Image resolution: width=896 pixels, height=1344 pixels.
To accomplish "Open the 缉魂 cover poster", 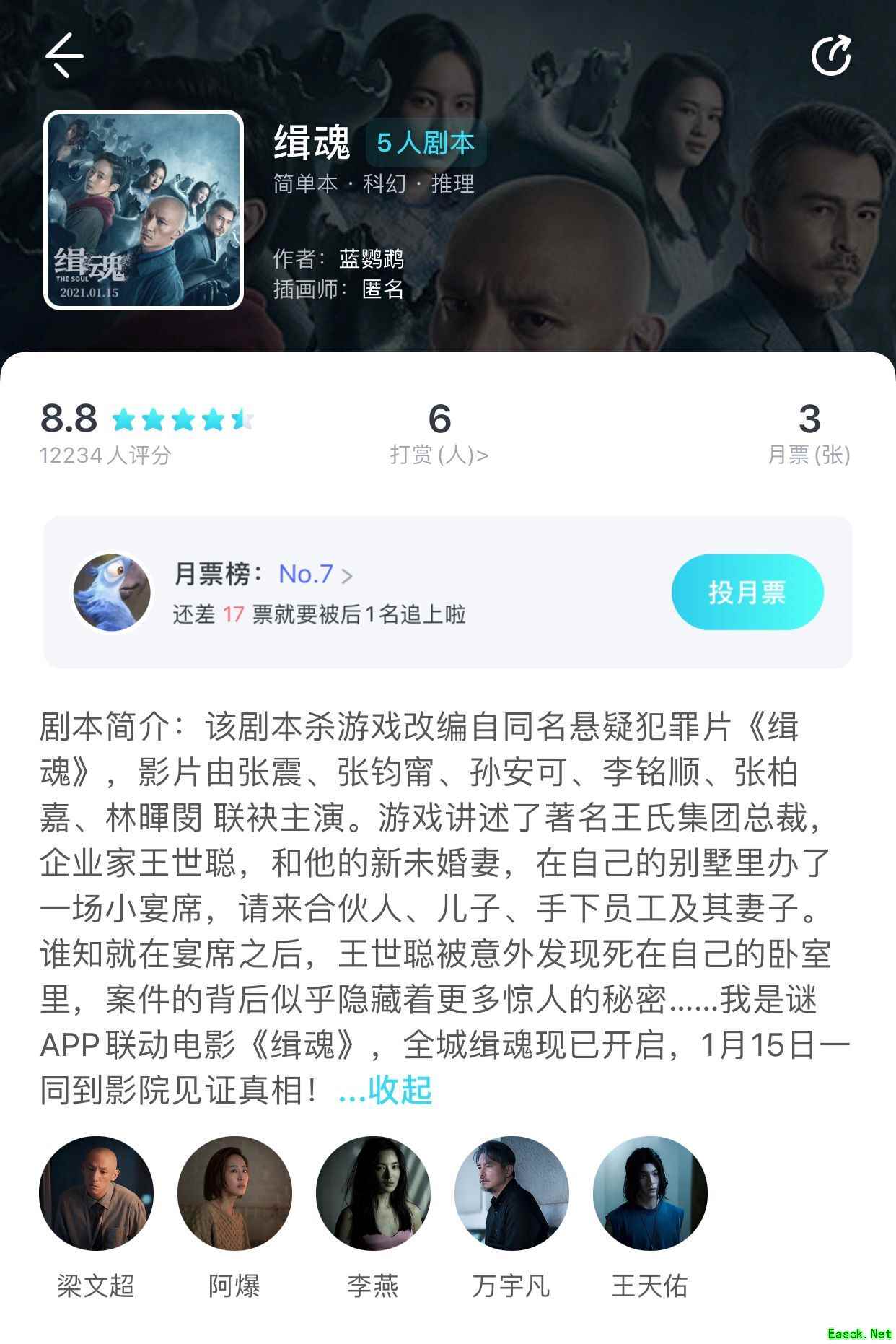I will click(144, 210).
